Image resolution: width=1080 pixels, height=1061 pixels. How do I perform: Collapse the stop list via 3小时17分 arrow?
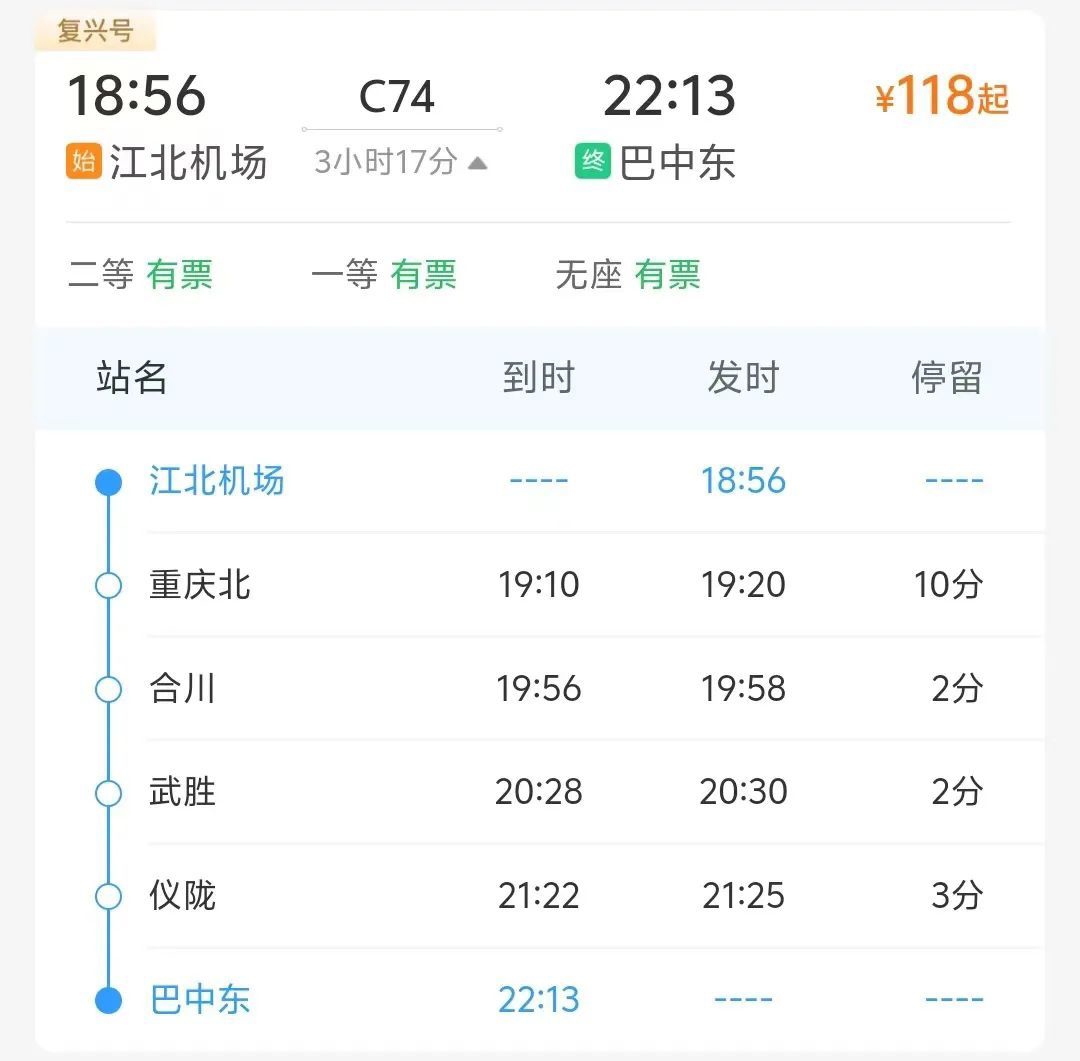[477, 163]
